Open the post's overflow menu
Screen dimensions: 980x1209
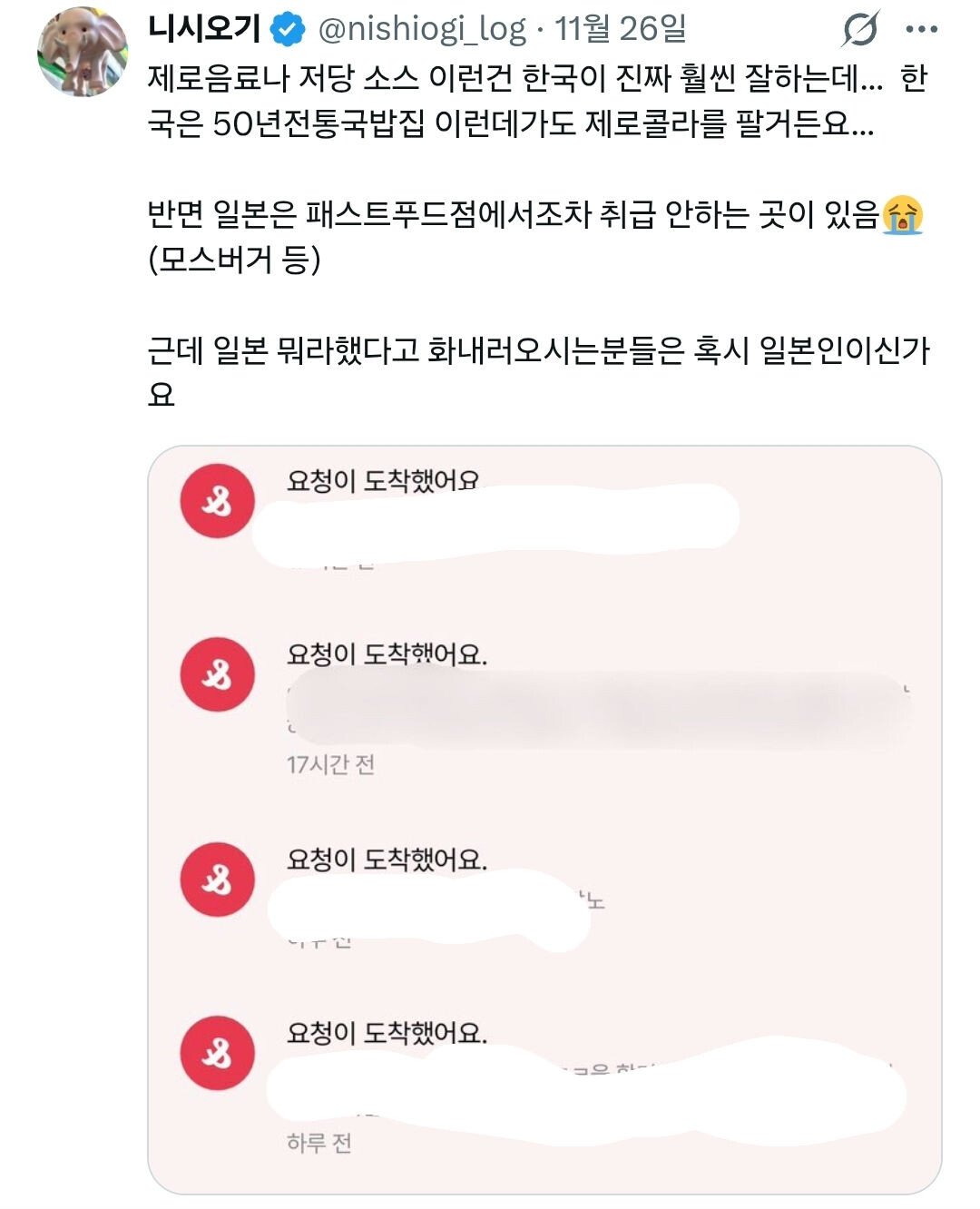pos(921,30)
